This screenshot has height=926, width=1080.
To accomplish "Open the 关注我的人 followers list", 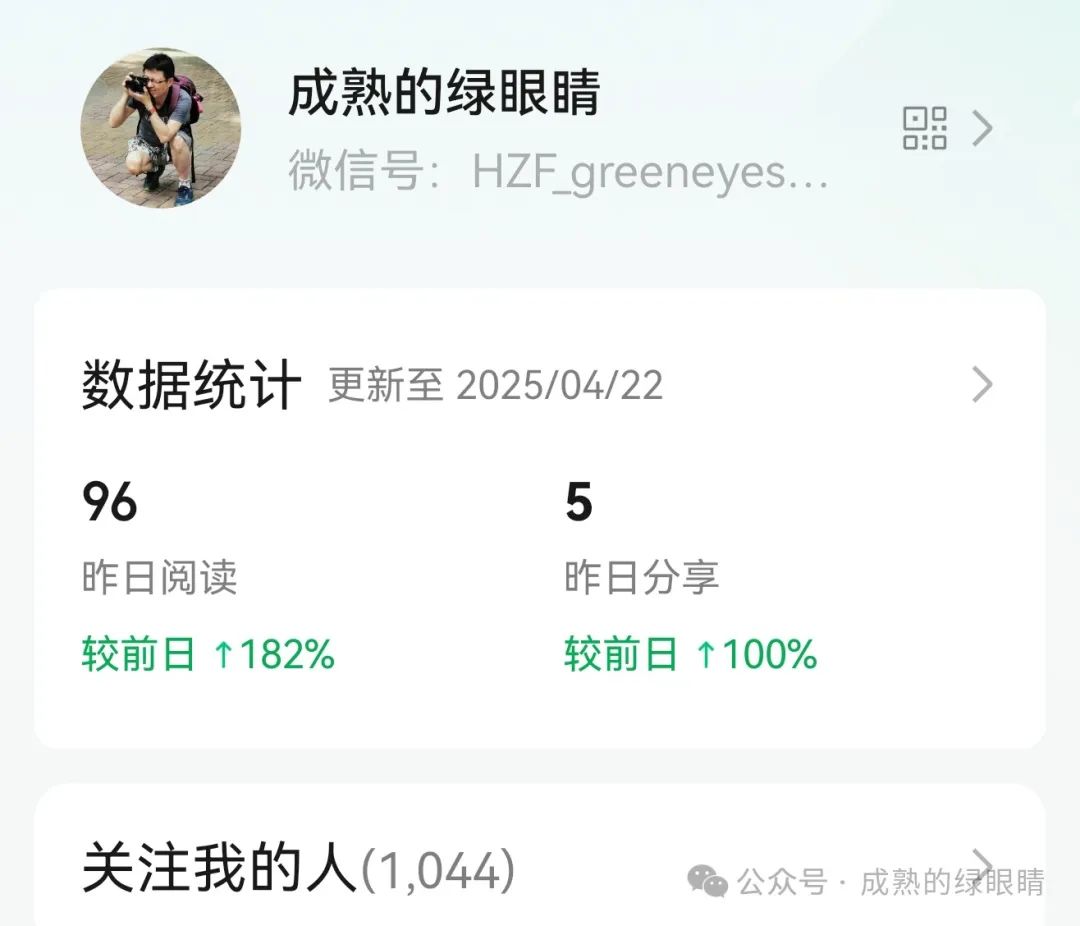I will point(298,868).
